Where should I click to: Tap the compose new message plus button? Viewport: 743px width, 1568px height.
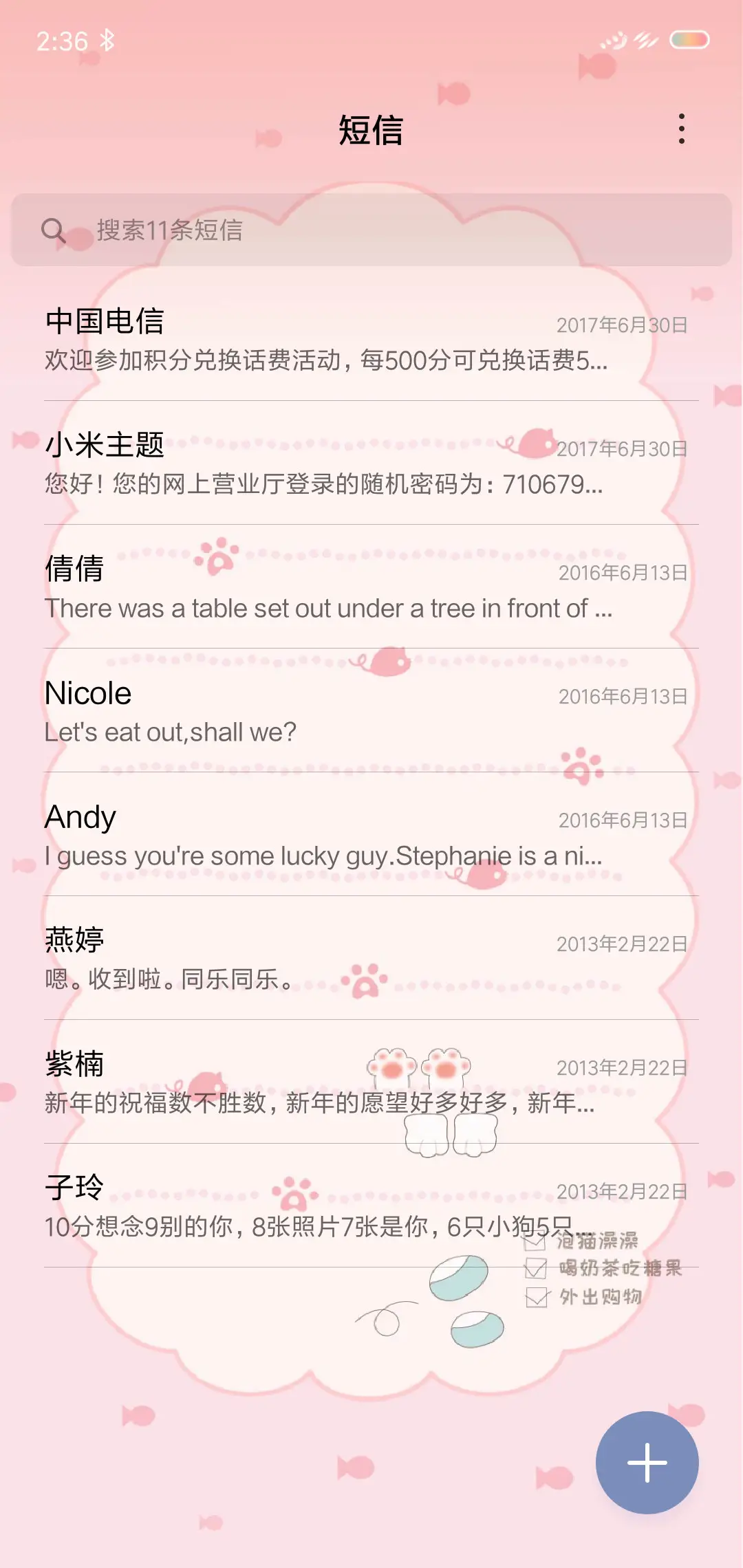pyautogui.click(x=647, y=1463)
